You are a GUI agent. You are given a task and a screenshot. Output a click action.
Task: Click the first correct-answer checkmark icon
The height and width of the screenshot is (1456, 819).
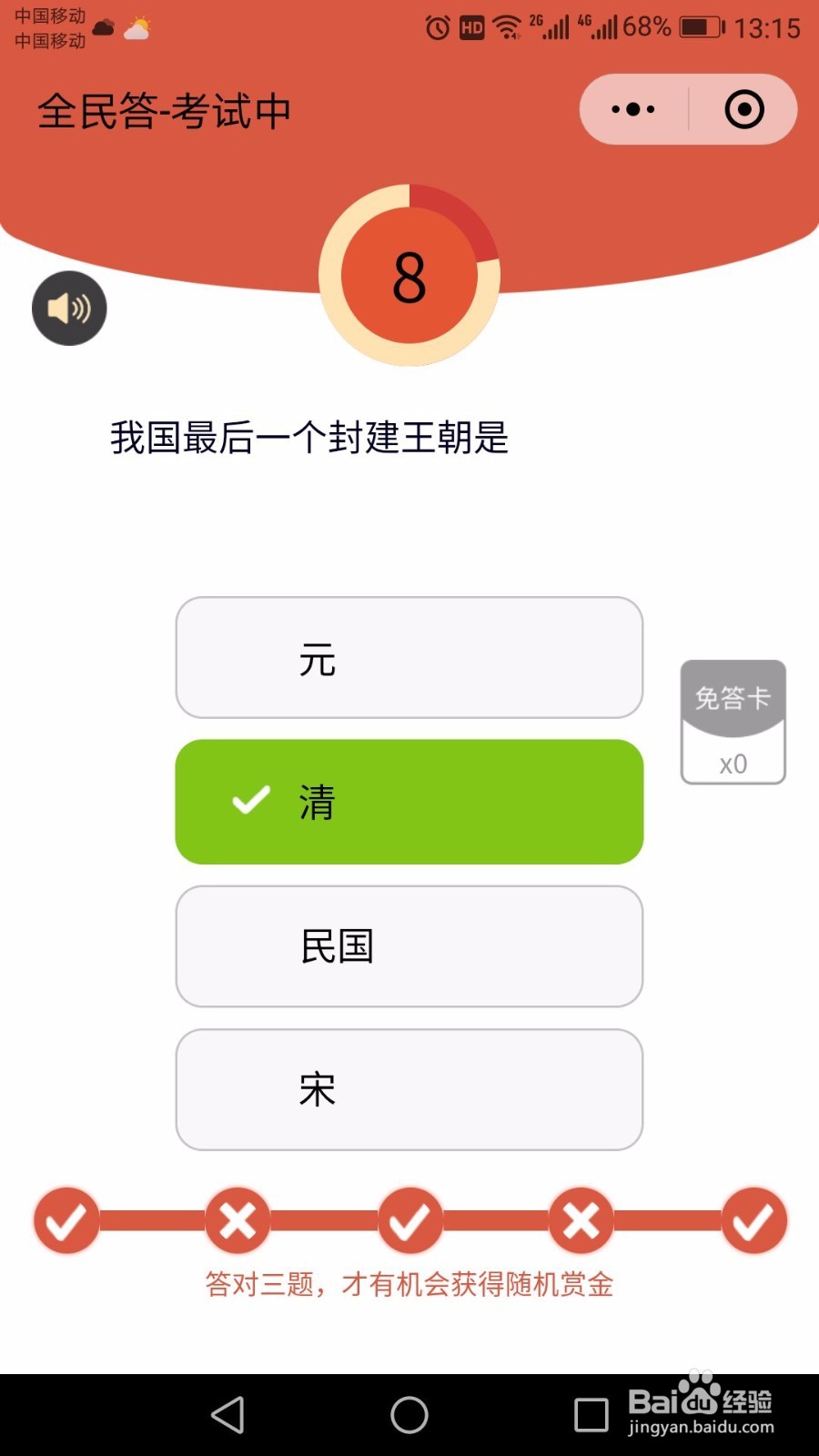coord(66,1219)
